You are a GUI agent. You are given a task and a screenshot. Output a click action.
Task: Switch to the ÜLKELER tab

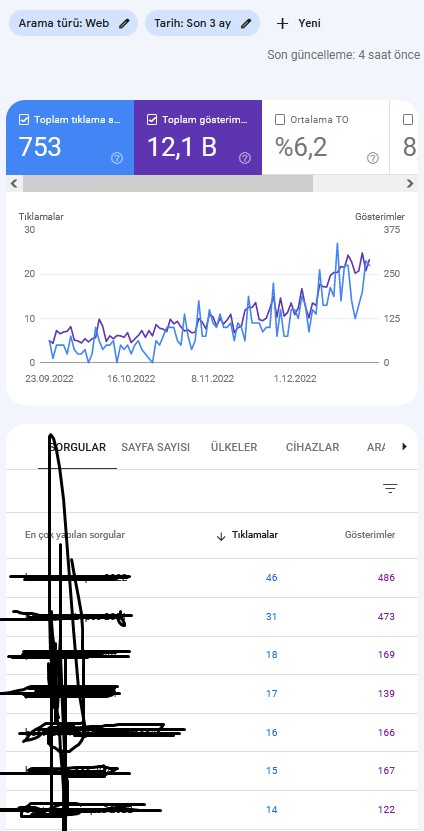pos(234,447)
